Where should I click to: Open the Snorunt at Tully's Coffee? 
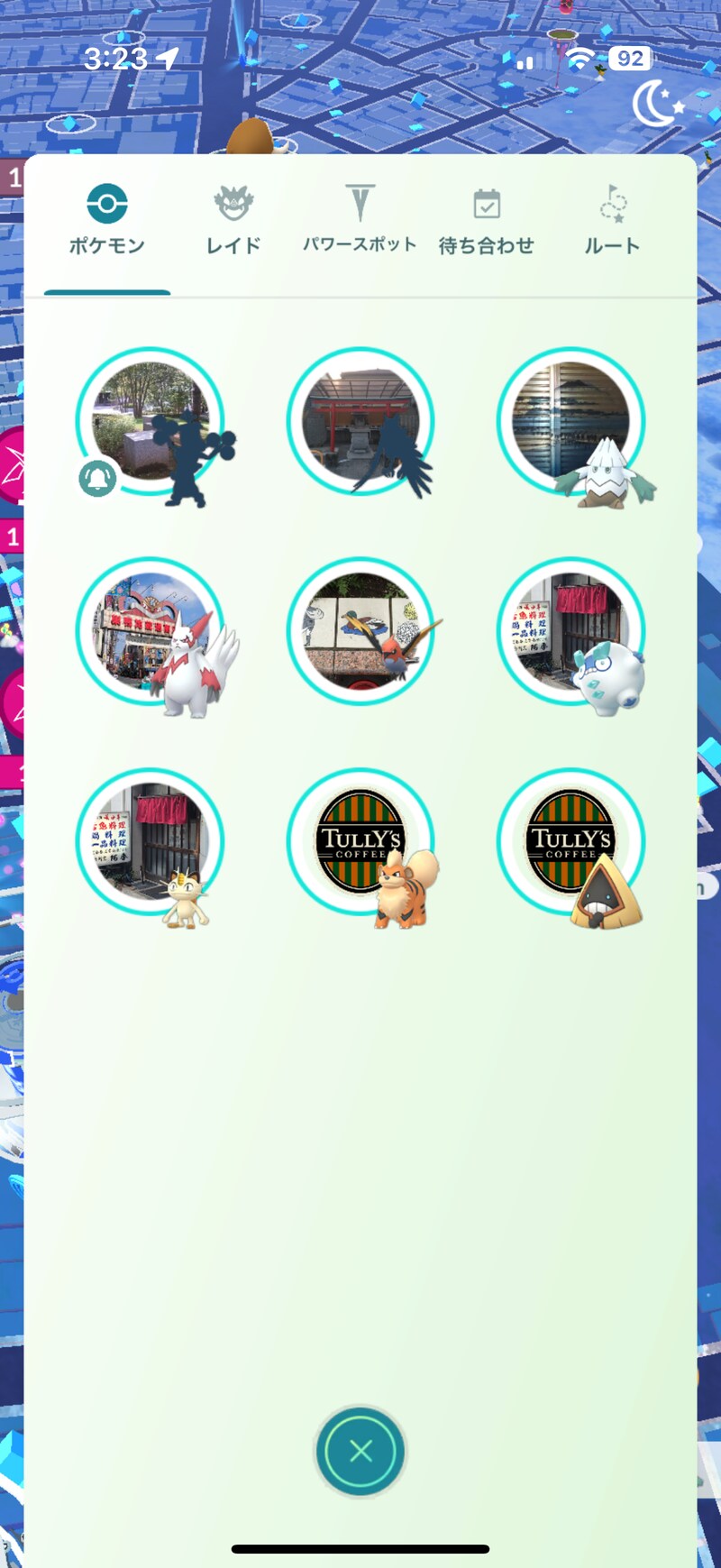point(571,843)
